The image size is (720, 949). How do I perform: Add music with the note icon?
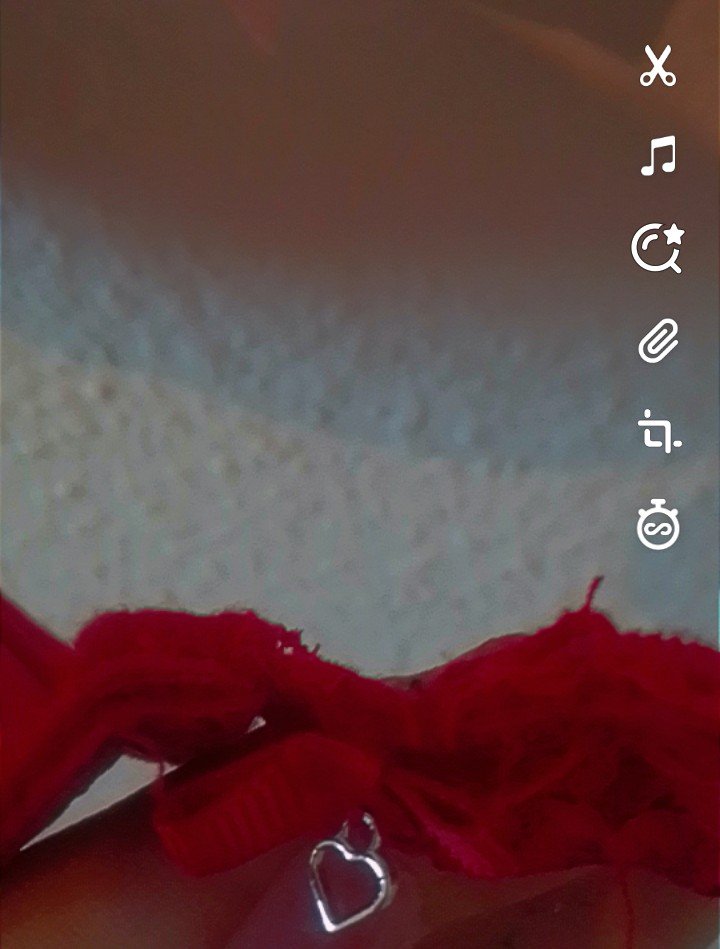click(x=658, y=157)
